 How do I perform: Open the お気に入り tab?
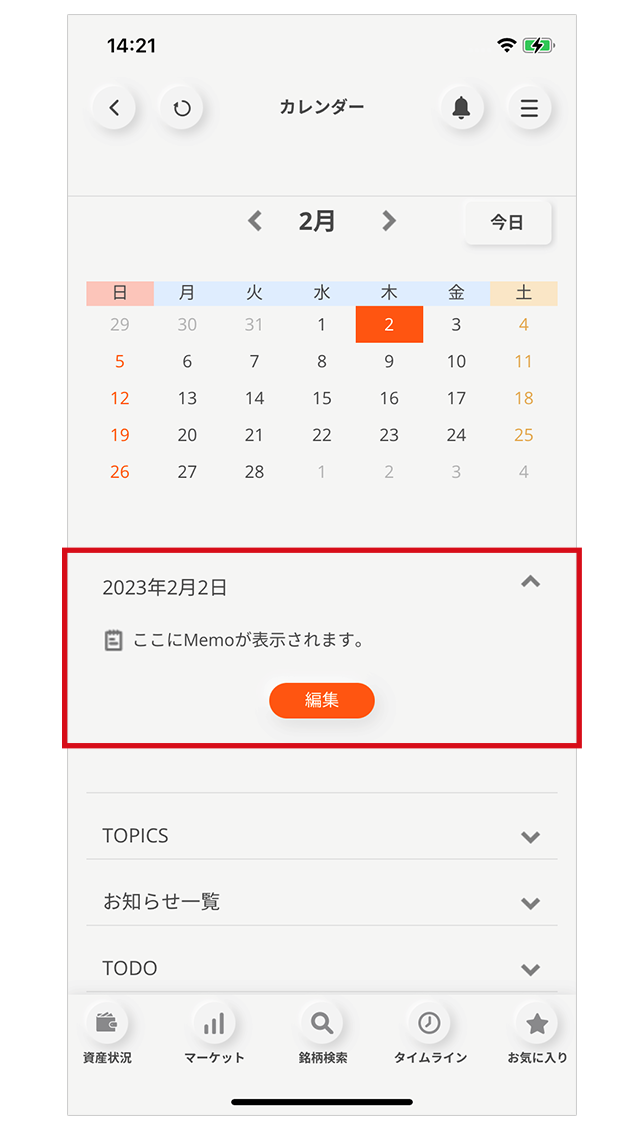pos(537,1034)
